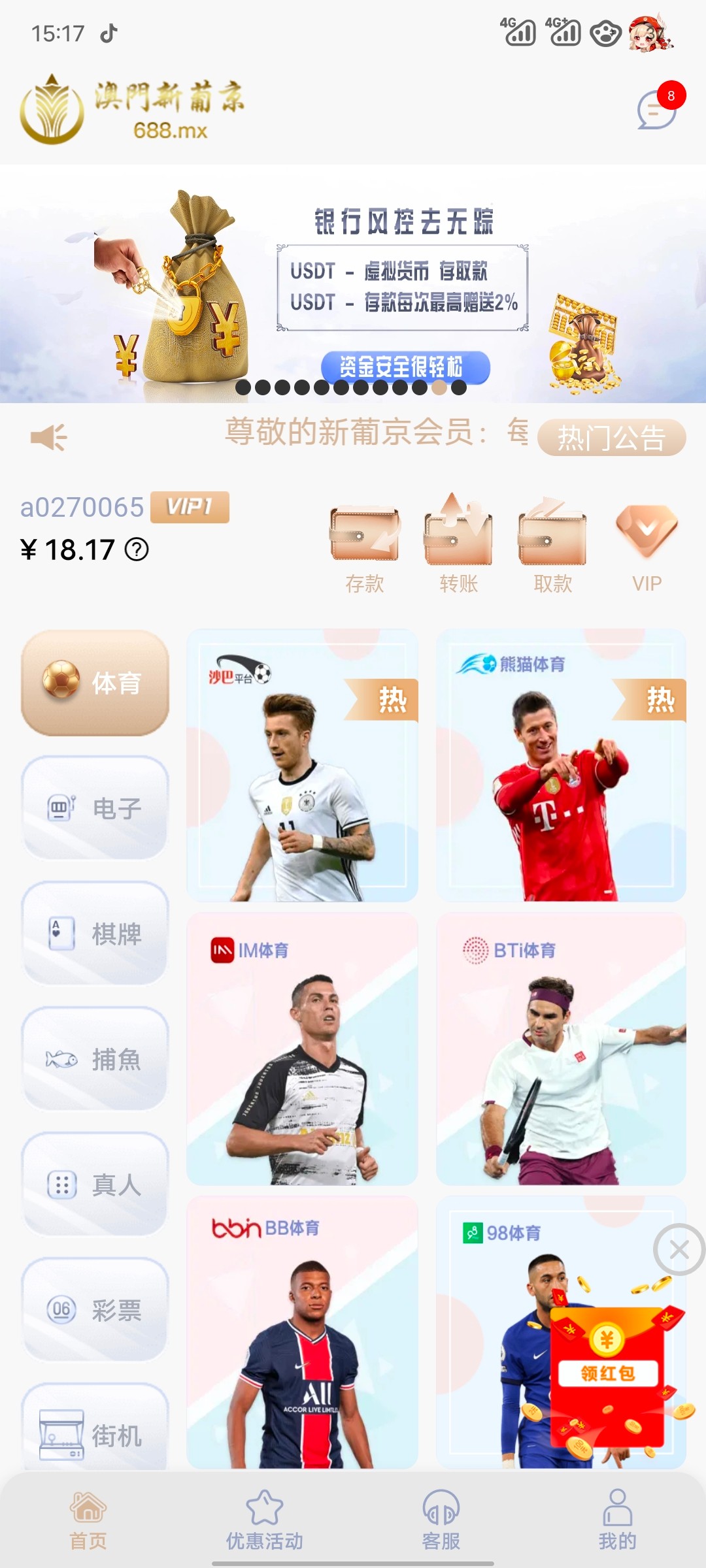The image size is (706, 1568).
Task: Open the messages icon with badge 8
Action: tap(657, 108)
